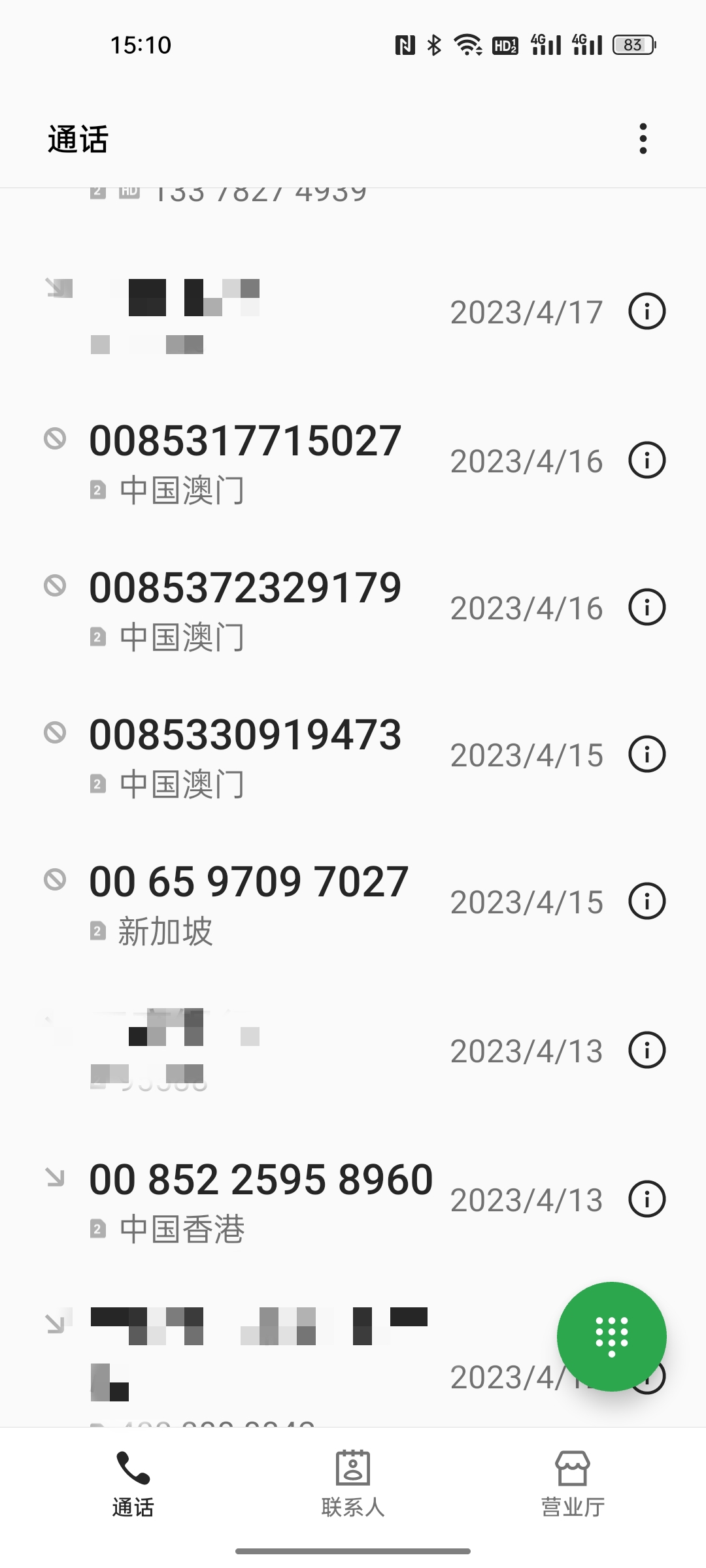Image resolution: width=706 pixels, height=1568 pixels.
Task: Tap the battery indicator showing 83
Action: coord(631,44)
